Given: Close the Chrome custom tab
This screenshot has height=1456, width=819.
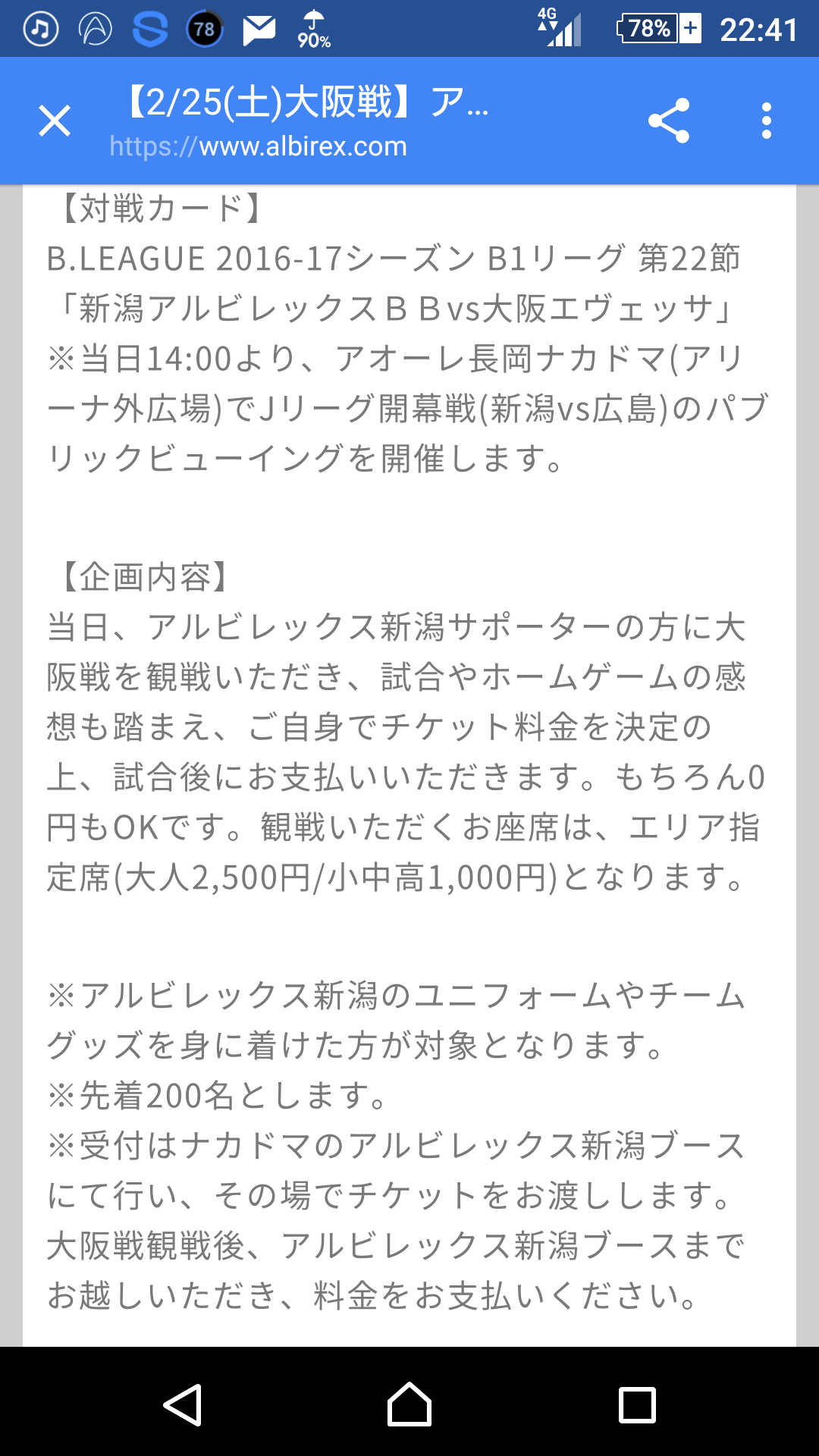Looking at the screenshot, I should (x=55, y=121).
